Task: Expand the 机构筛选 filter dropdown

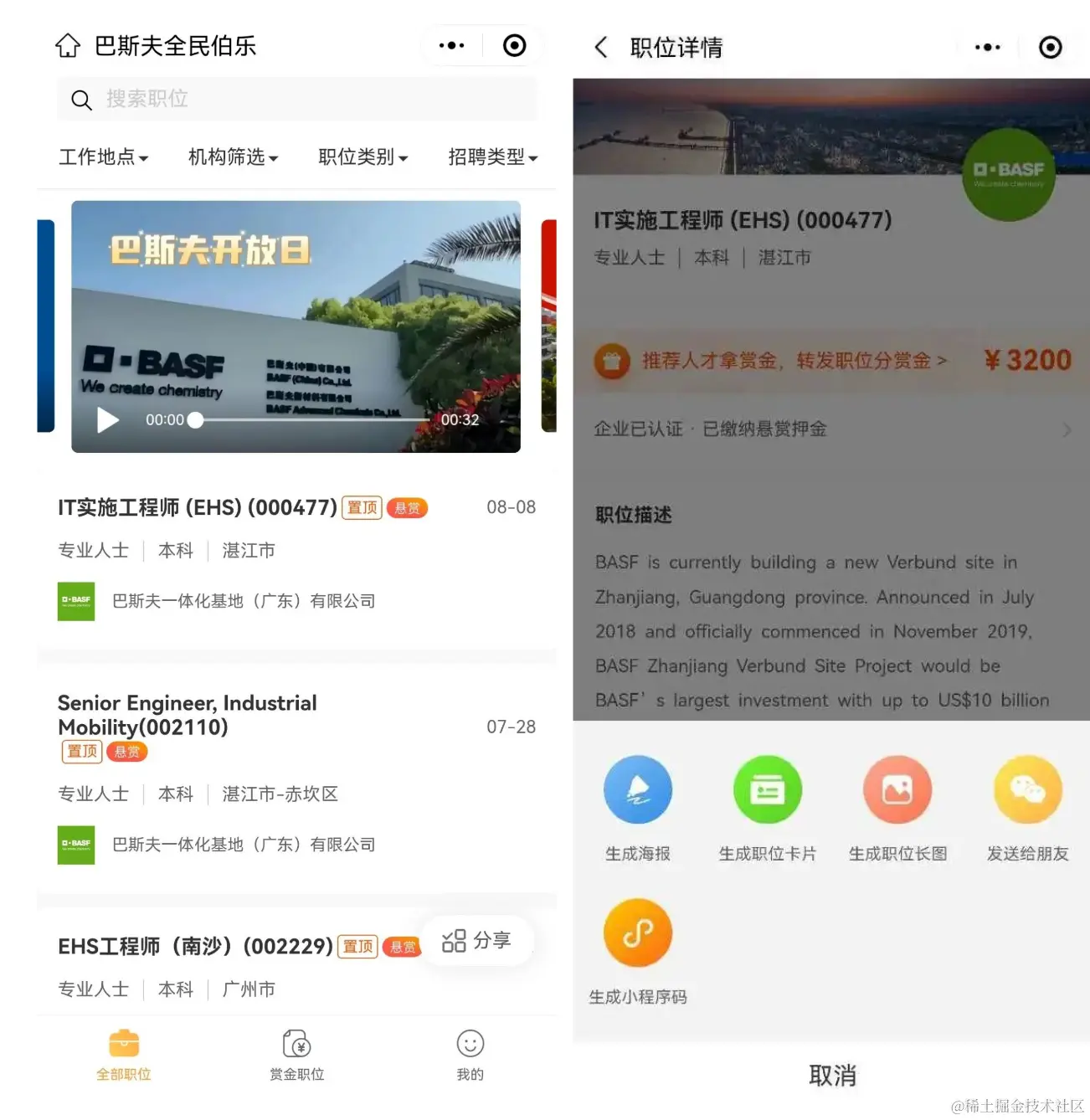Action: click(233, 157)
